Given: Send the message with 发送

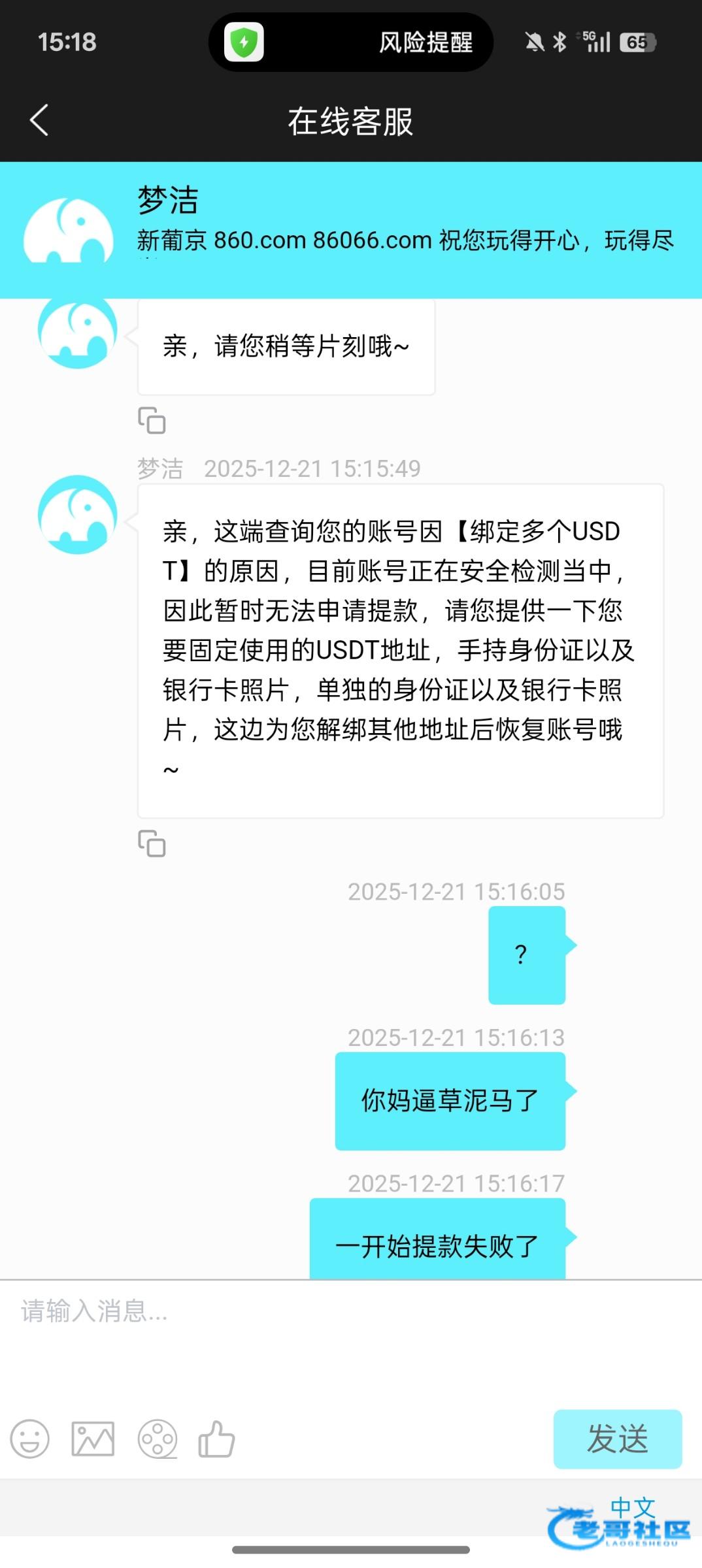Looking at the screenshot, I should click(617, 1439).
